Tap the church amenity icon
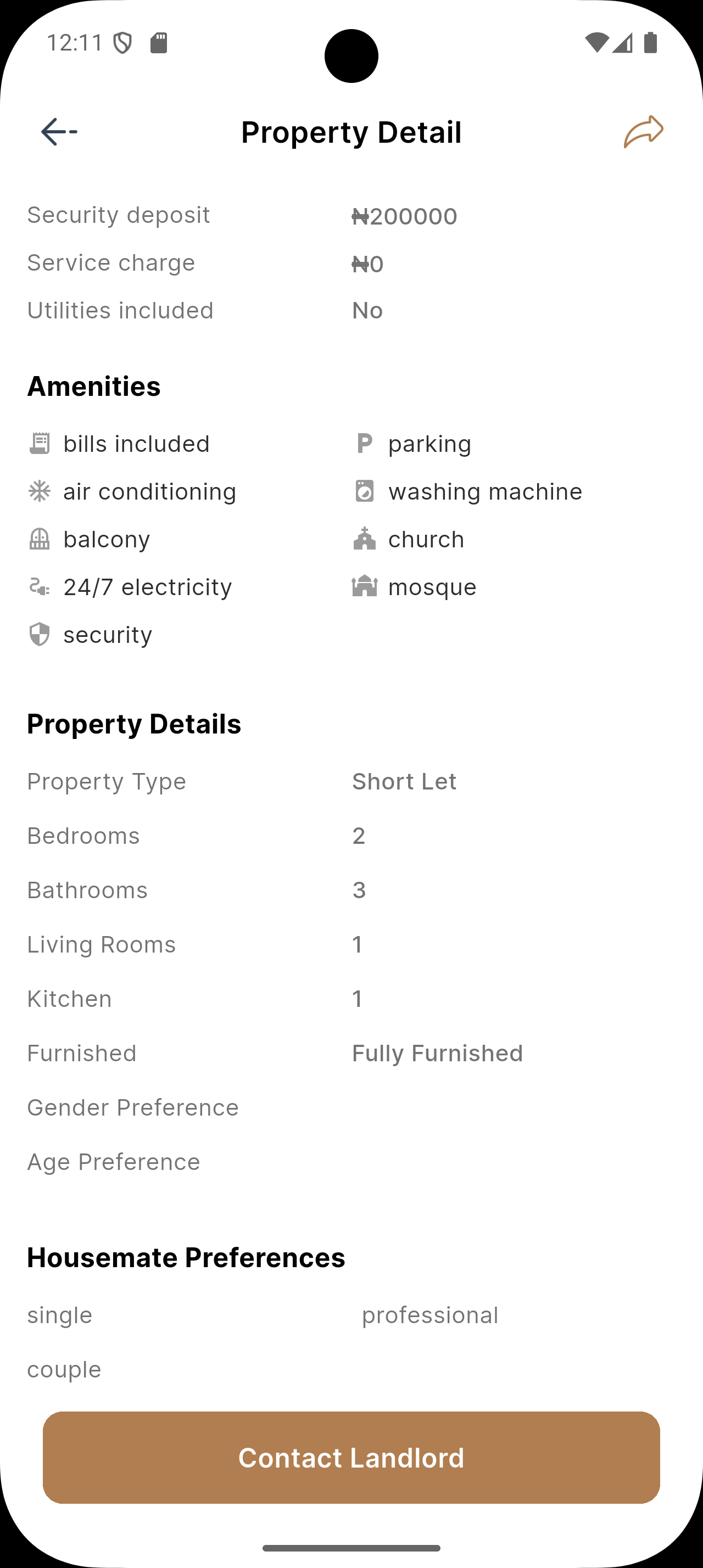The width and height of the screenshot is (703, 1568). [x=364, y=538]
